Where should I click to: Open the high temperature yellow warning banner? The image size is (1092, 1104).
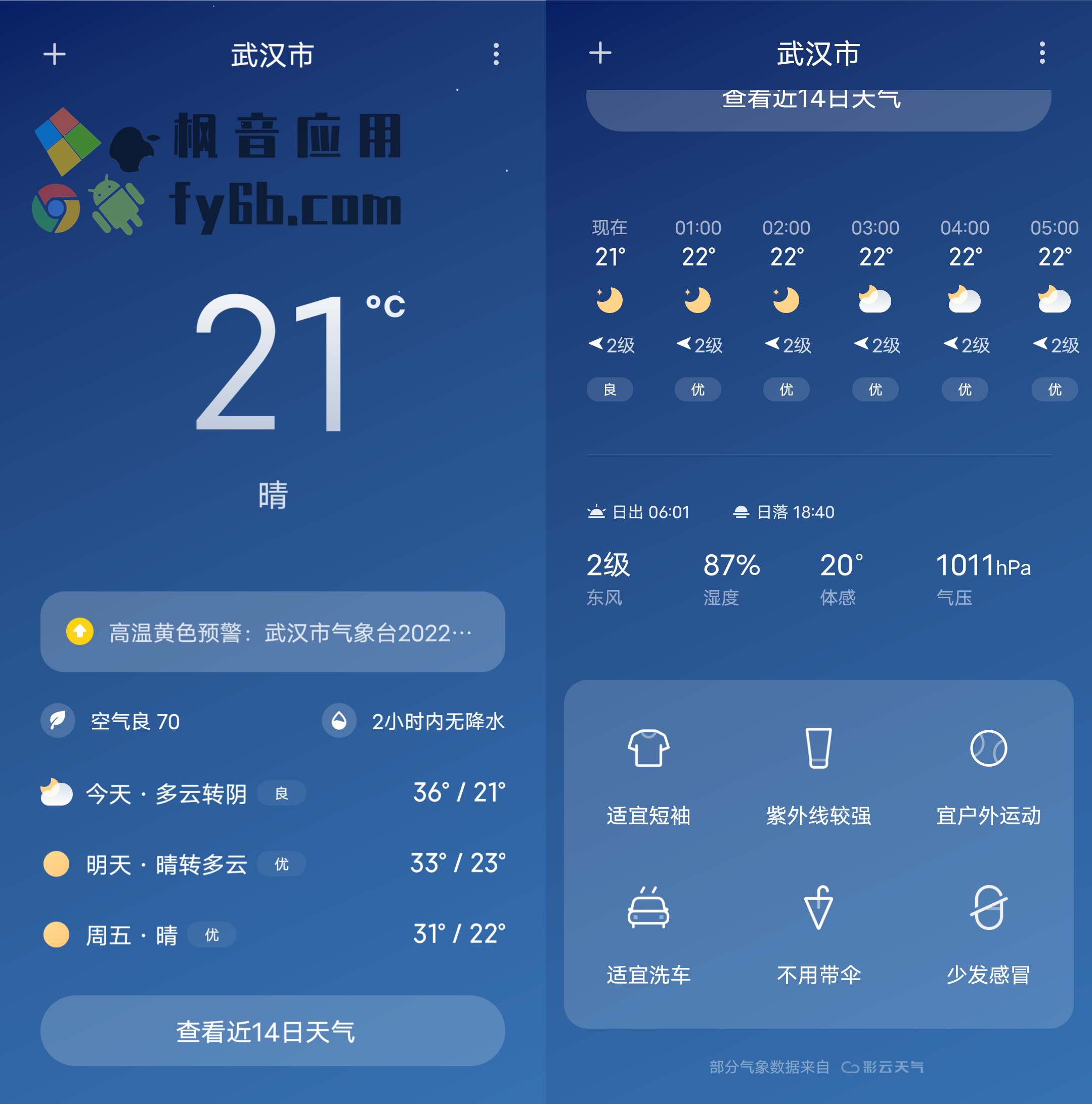(273, 632)
